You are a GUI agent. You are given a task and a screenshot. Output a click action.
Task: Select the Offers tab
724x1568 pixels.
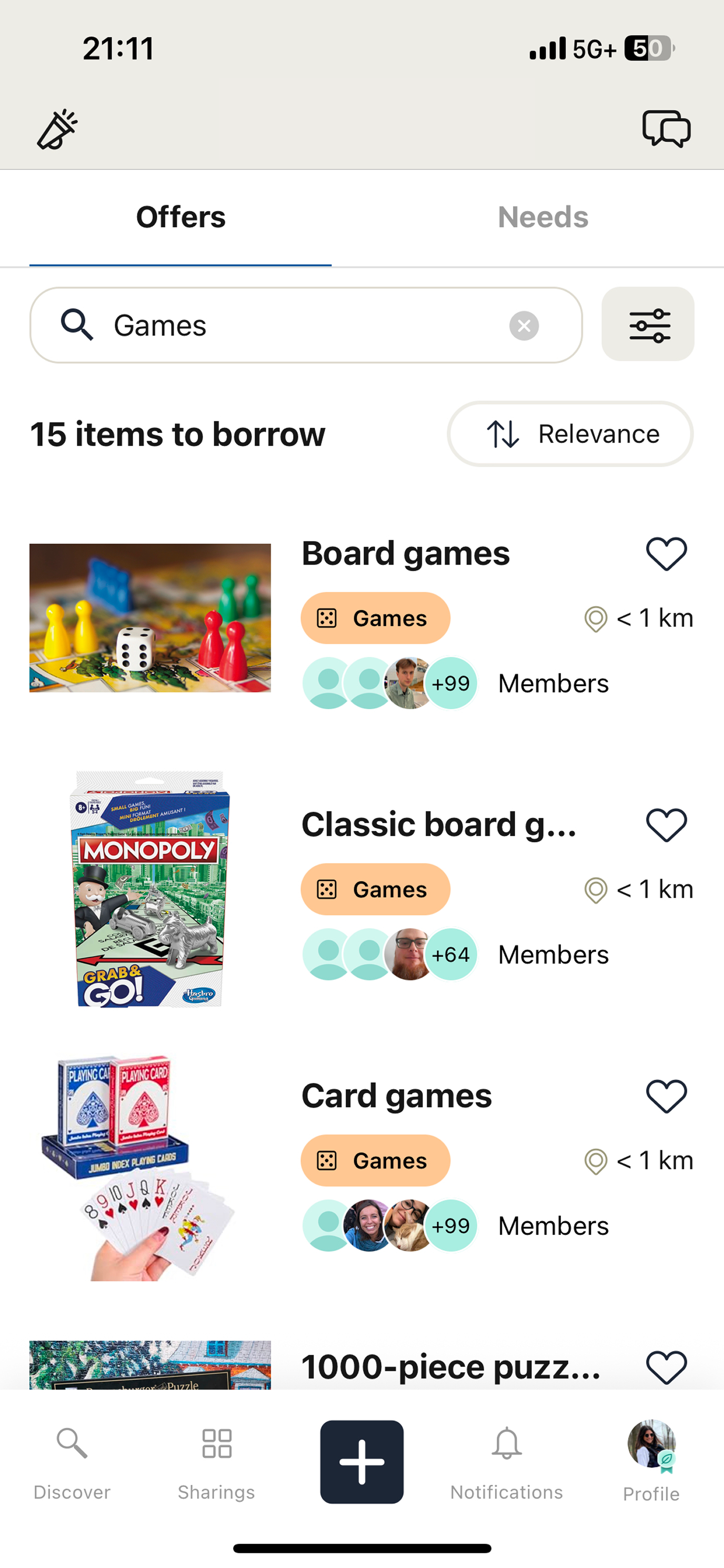180,217
